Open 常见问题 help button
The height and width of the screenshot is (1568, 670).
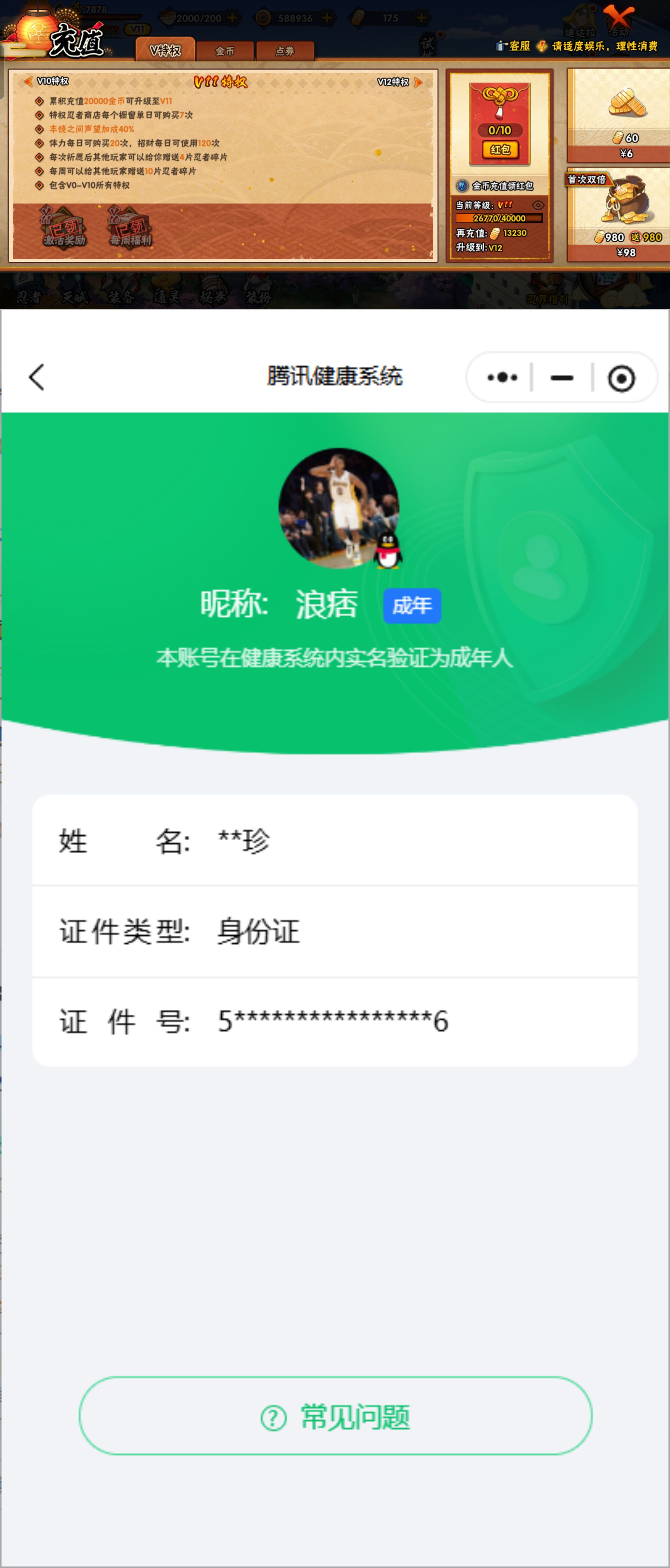click(335, 1416)
